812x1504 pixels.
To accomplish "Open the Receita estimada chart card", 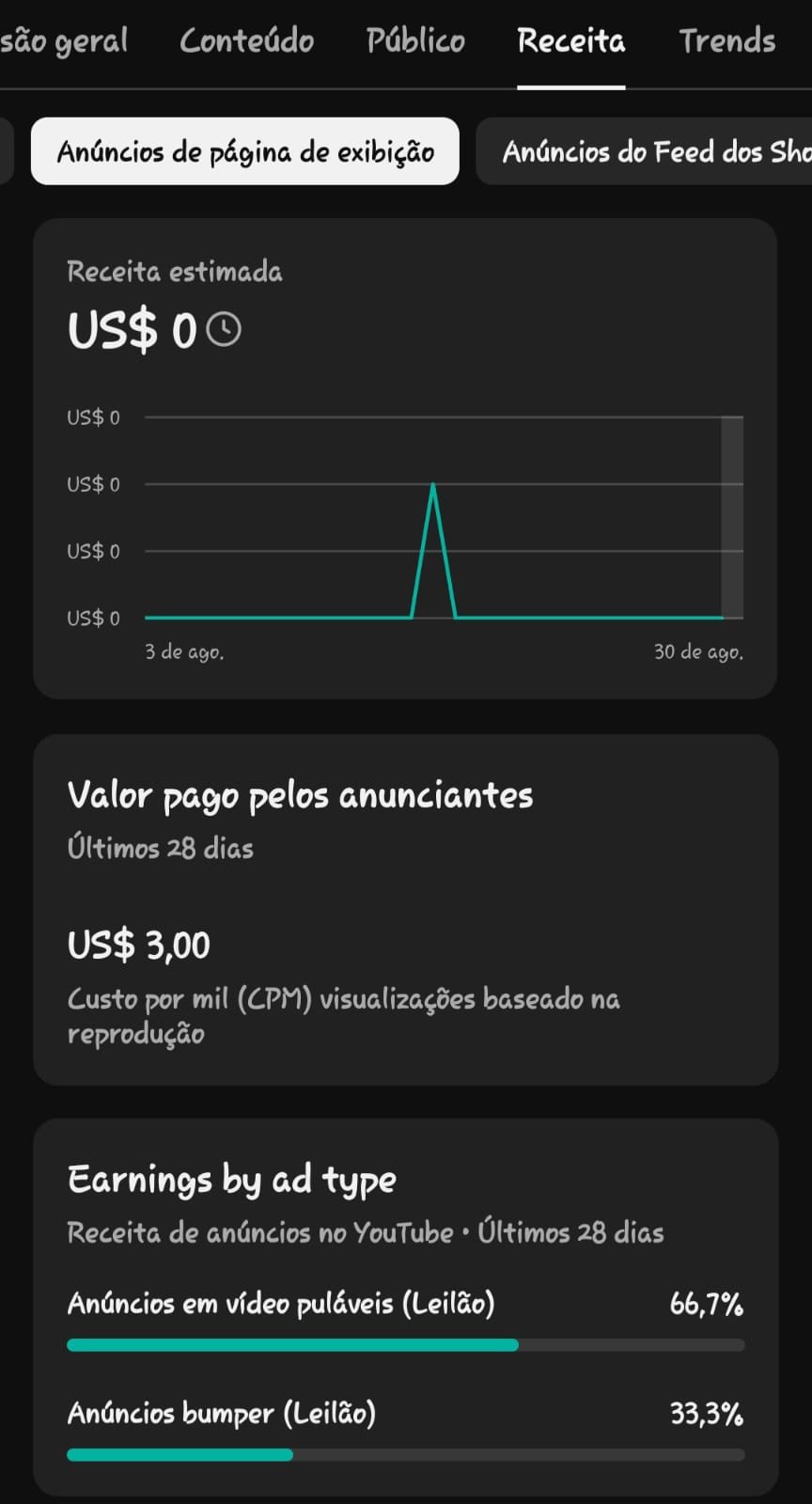I will 405,459.
